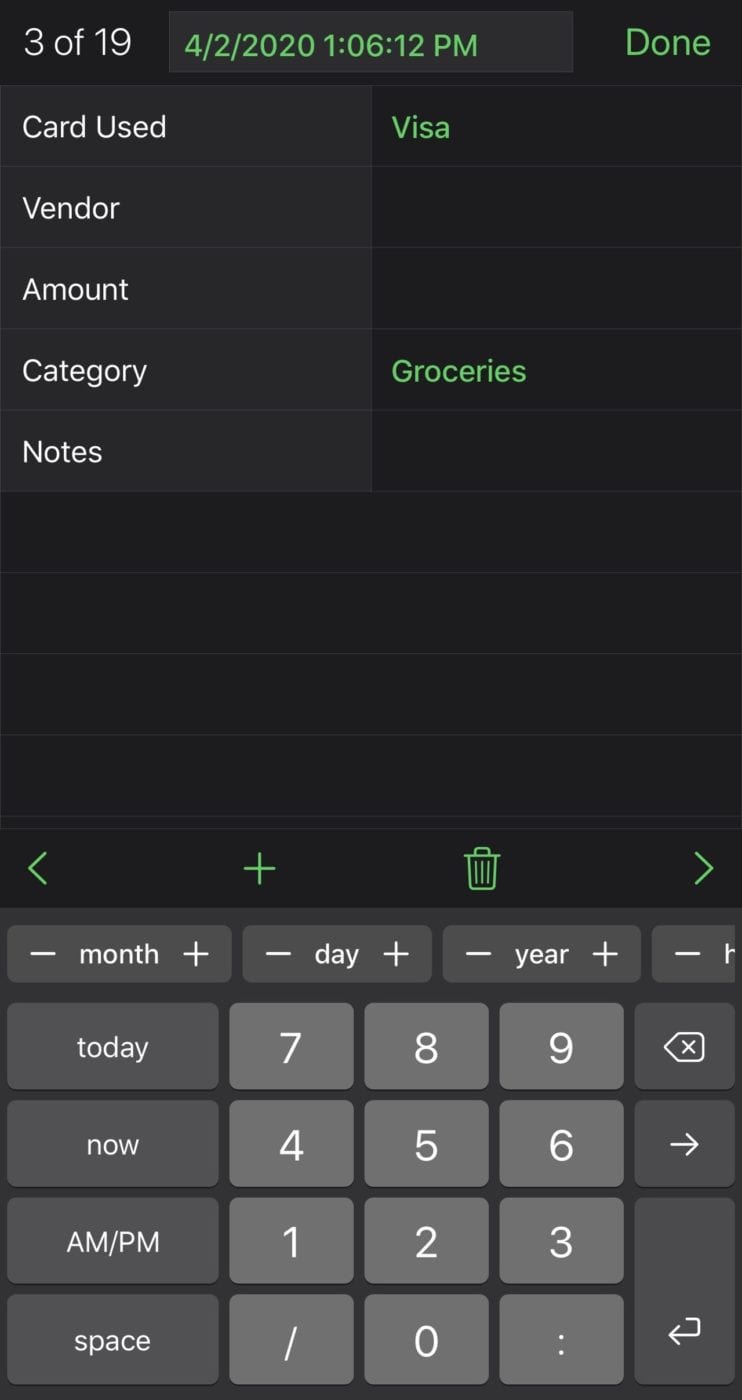
Task: Edit the Card Used field showing Visa
Action: point(555,127)
